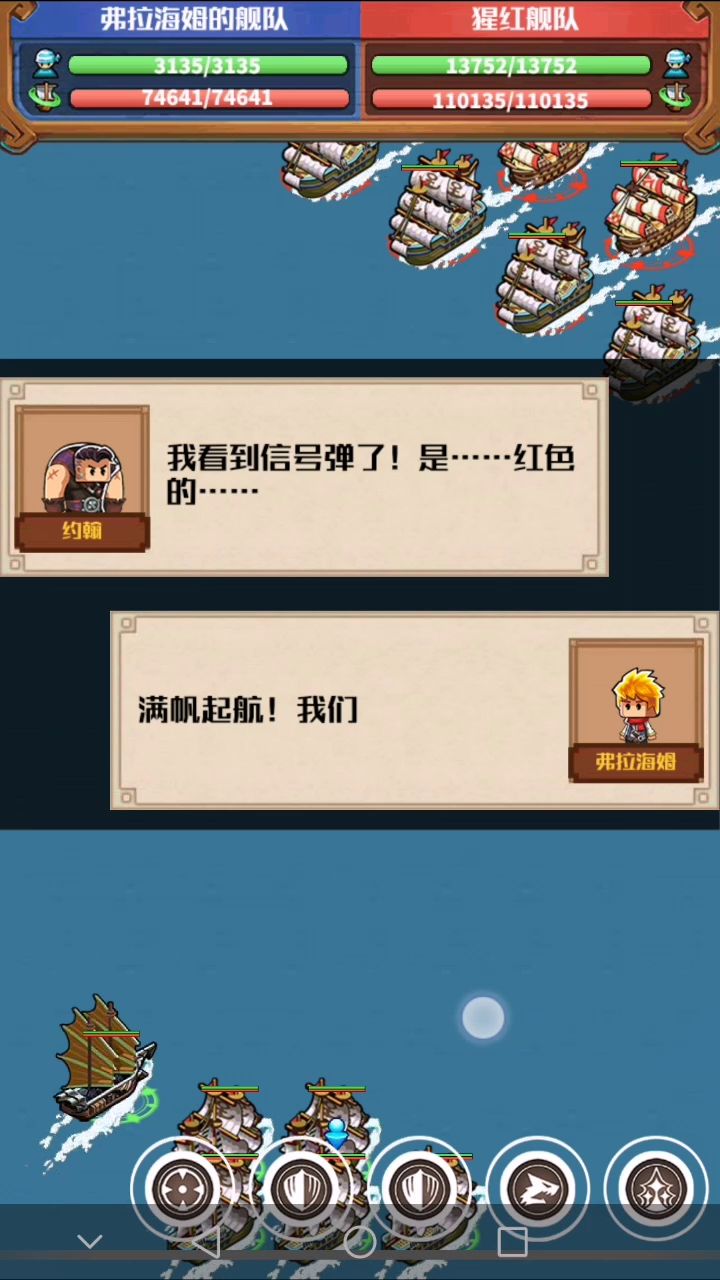Use the beast head skill button
The height and width of the screenshot is (1280, 720).
(538, 1190)
